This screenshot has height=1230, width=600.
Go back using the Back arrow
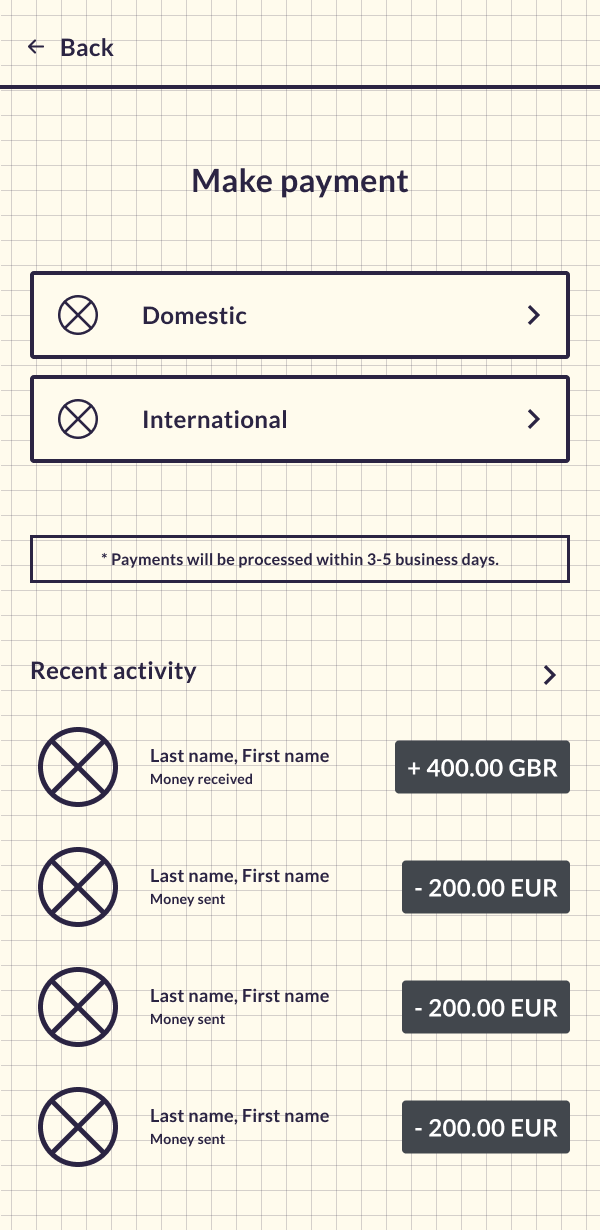pos(37,47)
